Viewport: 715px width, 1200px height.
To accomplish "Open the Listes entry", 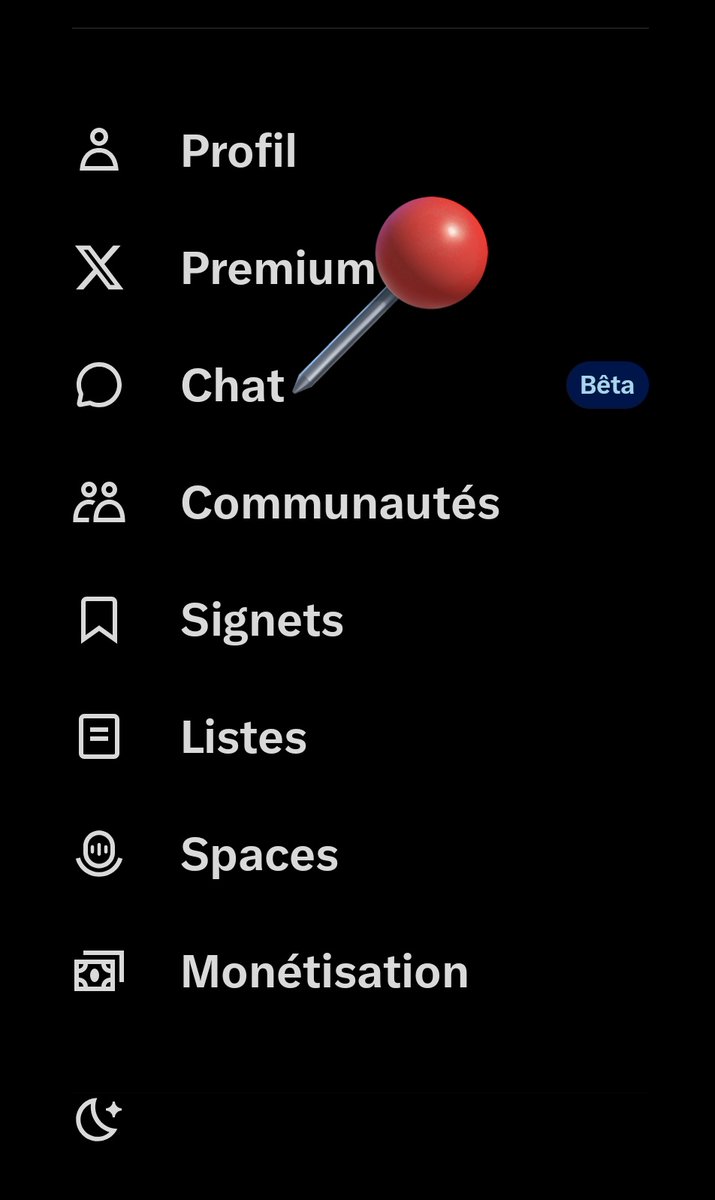I will click(x=360, y=737).
